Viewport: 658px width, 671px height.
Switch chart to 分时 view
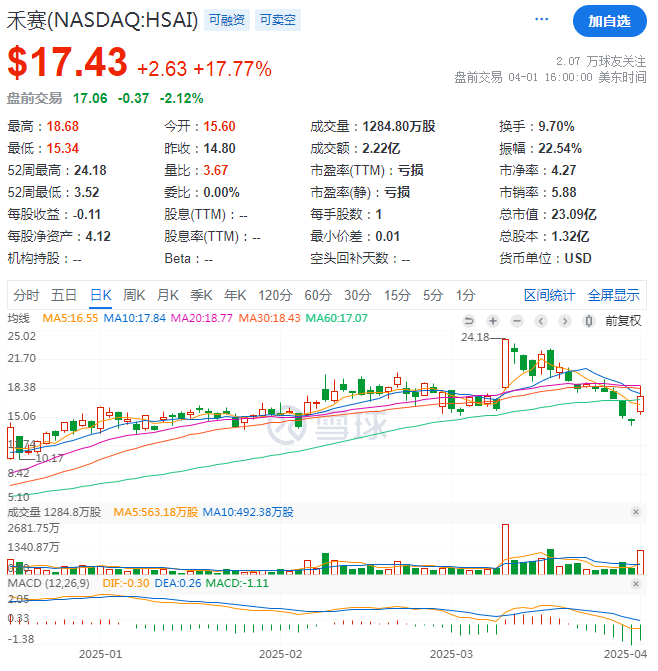[x=27, y=295]
